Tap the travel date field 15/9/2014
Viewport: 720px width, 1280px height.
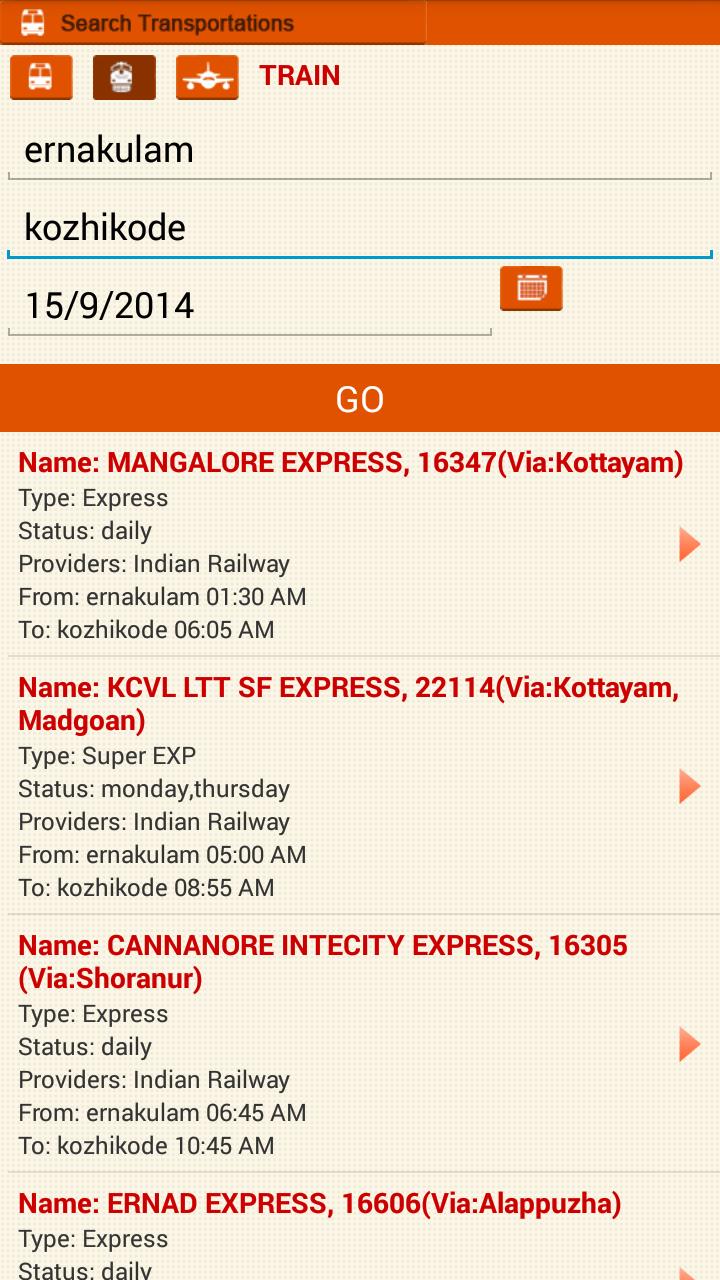click(250, 305)
